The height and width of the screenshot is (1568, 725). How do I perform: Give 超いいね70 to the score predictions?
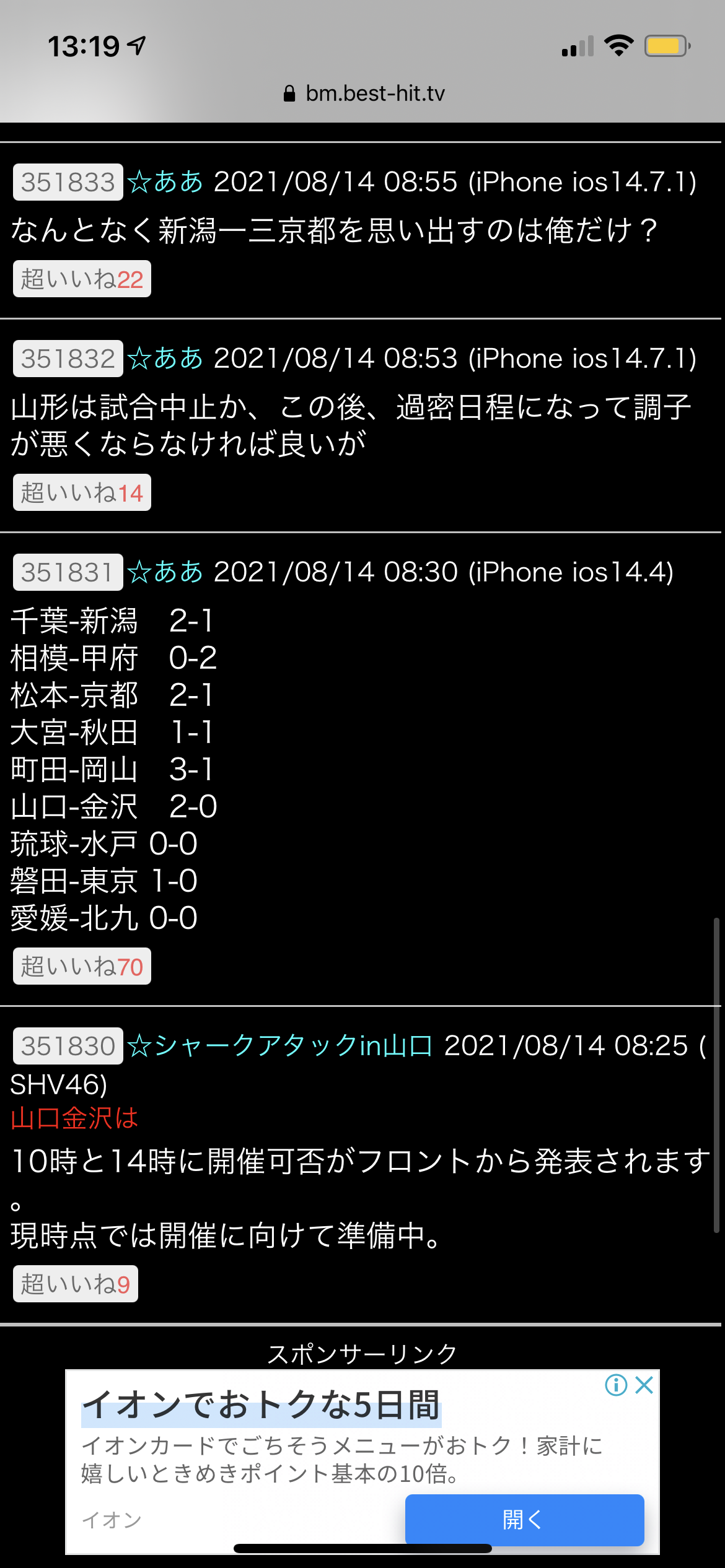click(x=82, y=967)
